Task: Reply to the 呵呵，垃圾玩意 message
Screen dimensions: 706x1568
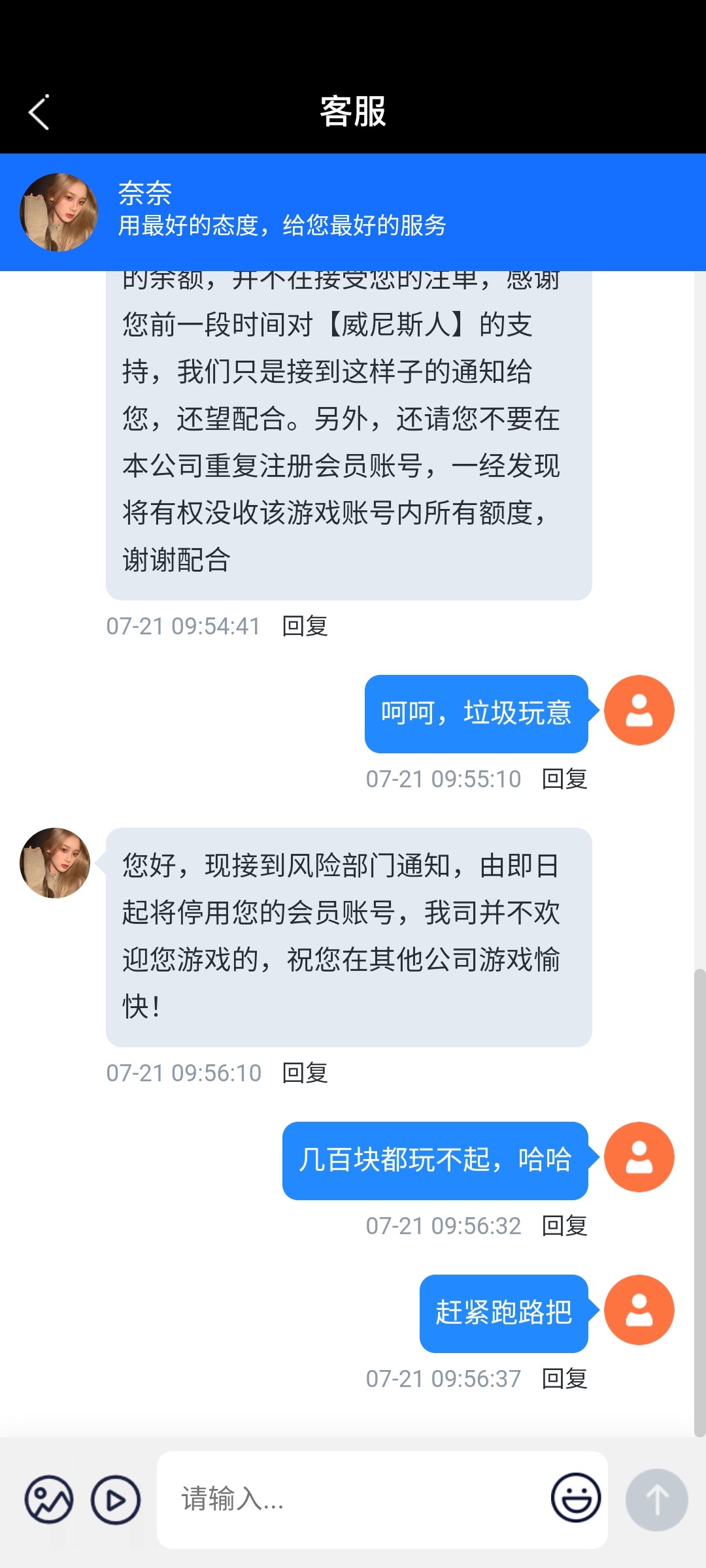Action: [x=564, y=779]
